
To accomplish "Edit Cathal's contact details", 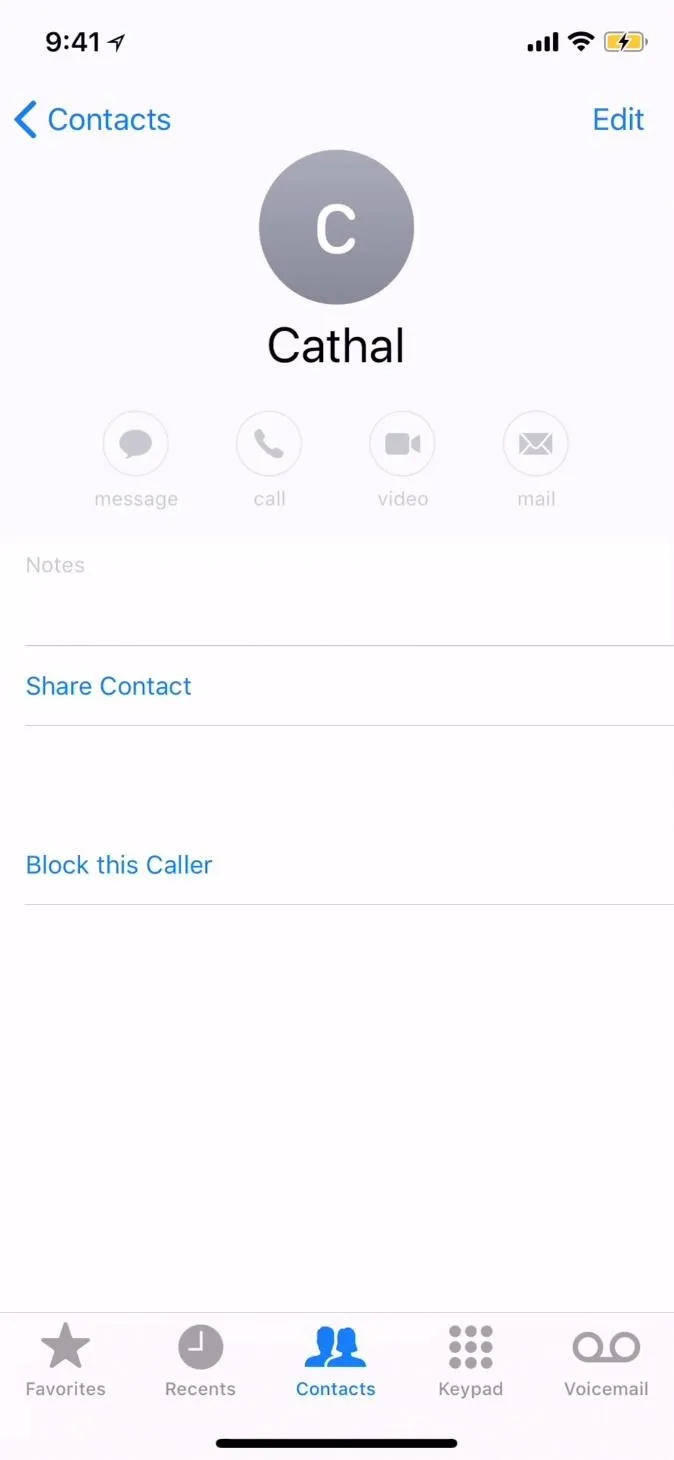I will (x=618, y=120).
